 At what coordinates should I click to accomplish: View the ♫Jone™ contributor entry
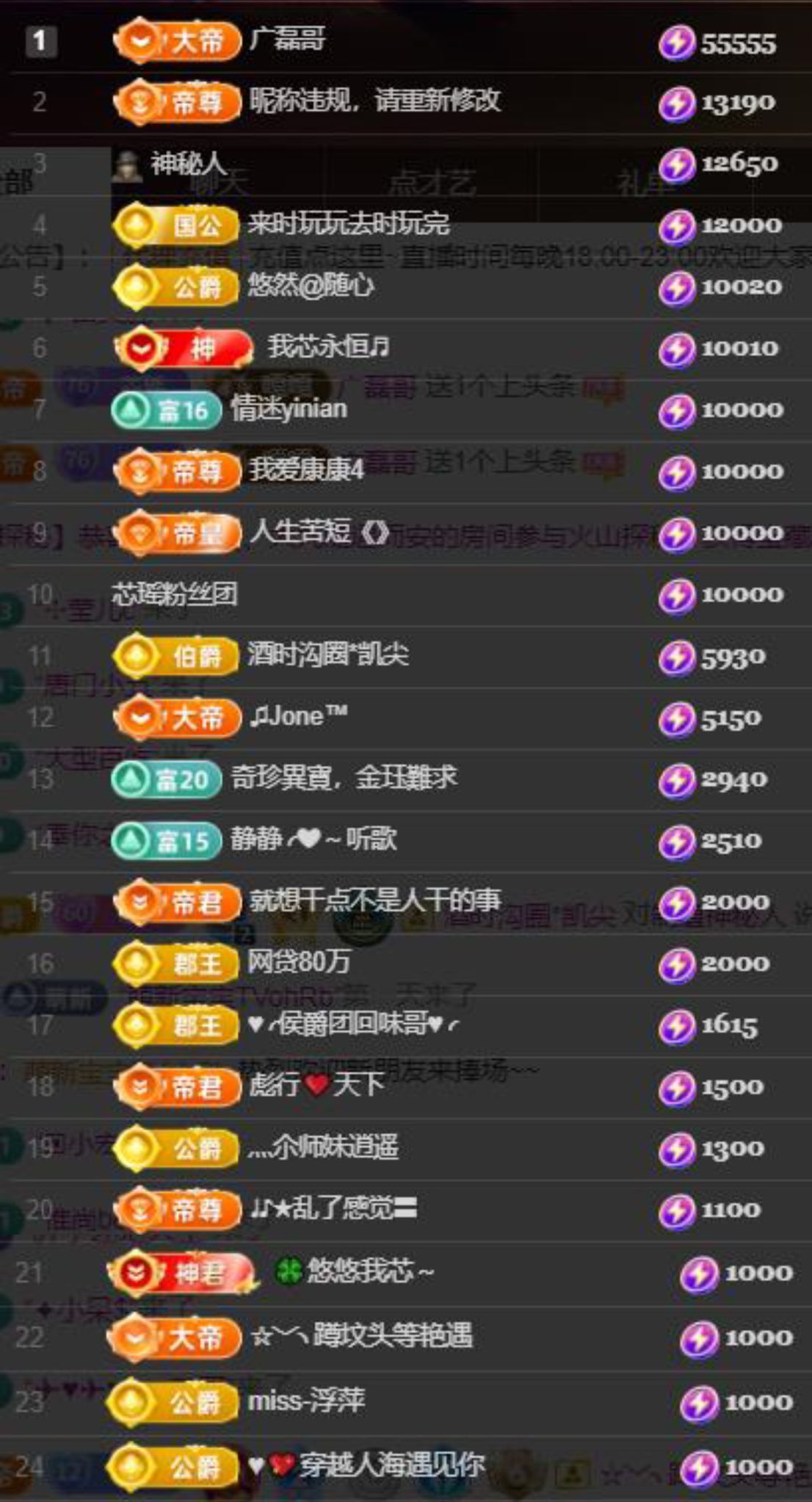pos(298,717)
